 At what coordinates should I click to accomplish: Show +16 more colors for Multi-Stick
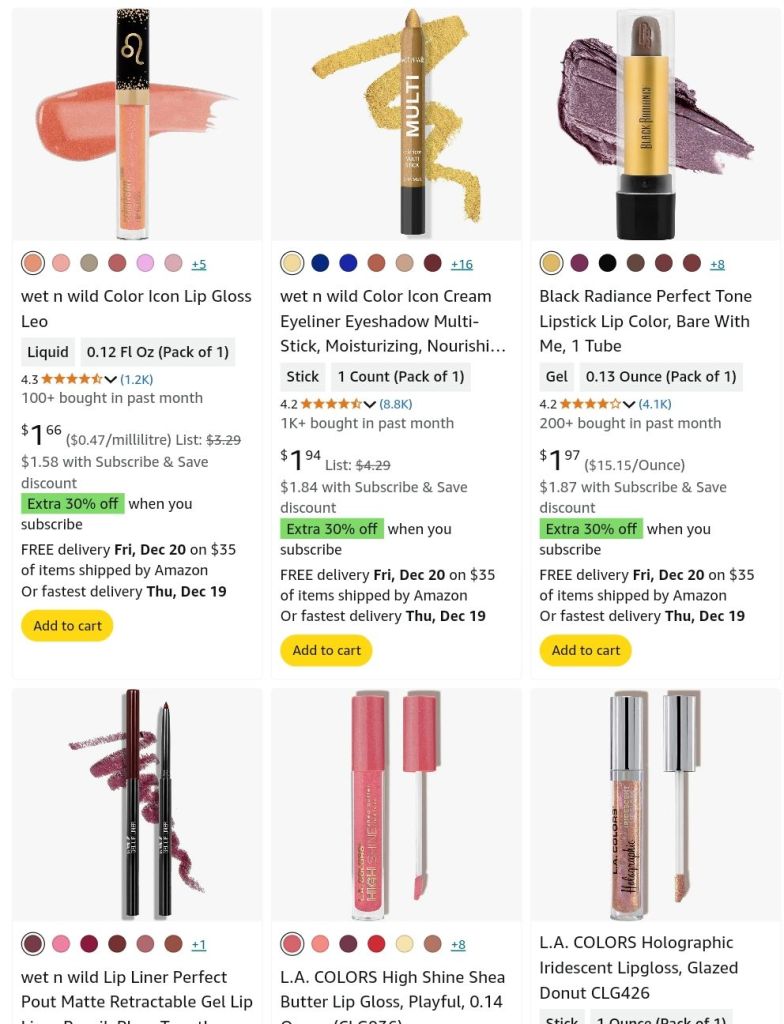click(x=461, y=264)
